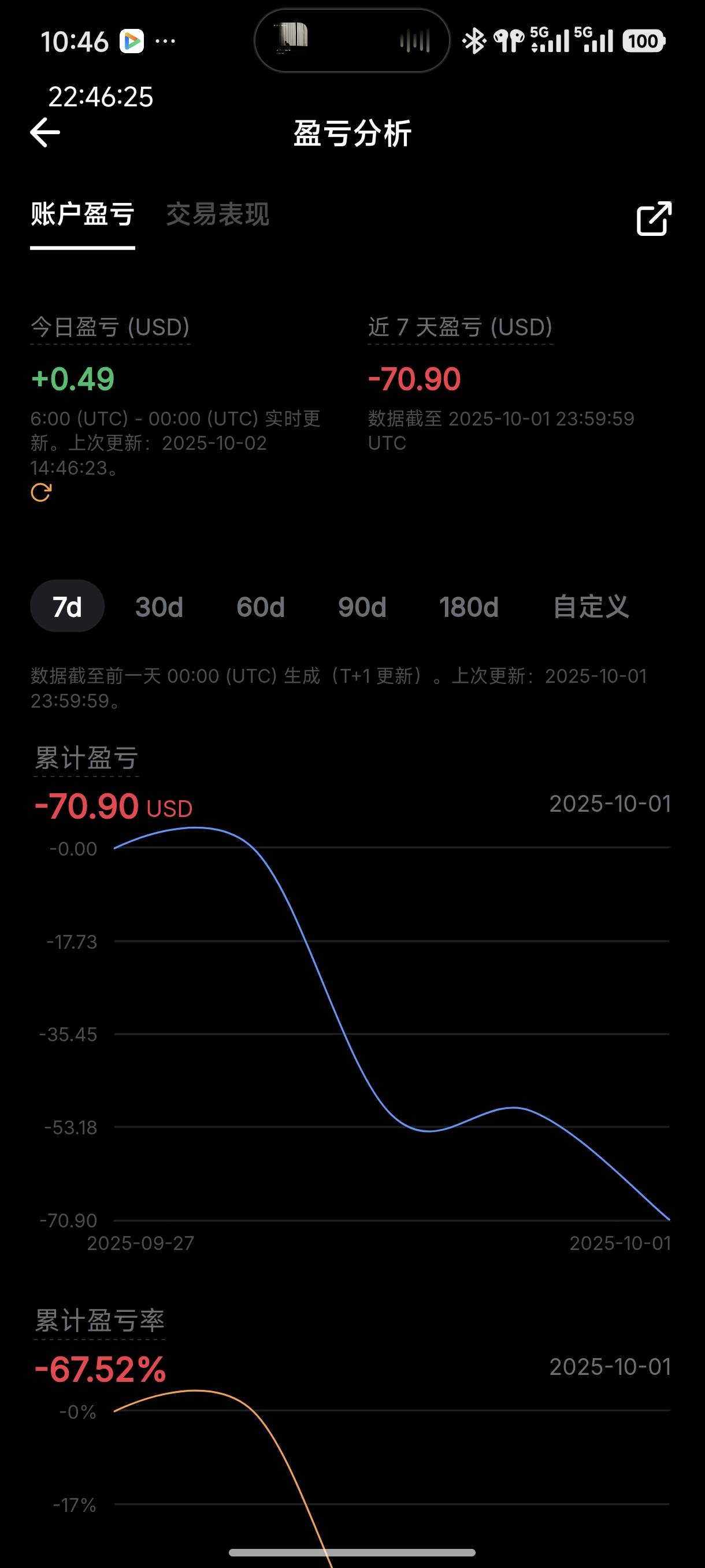Go back from 盈亏分析 page

click(x=46, y=132)
